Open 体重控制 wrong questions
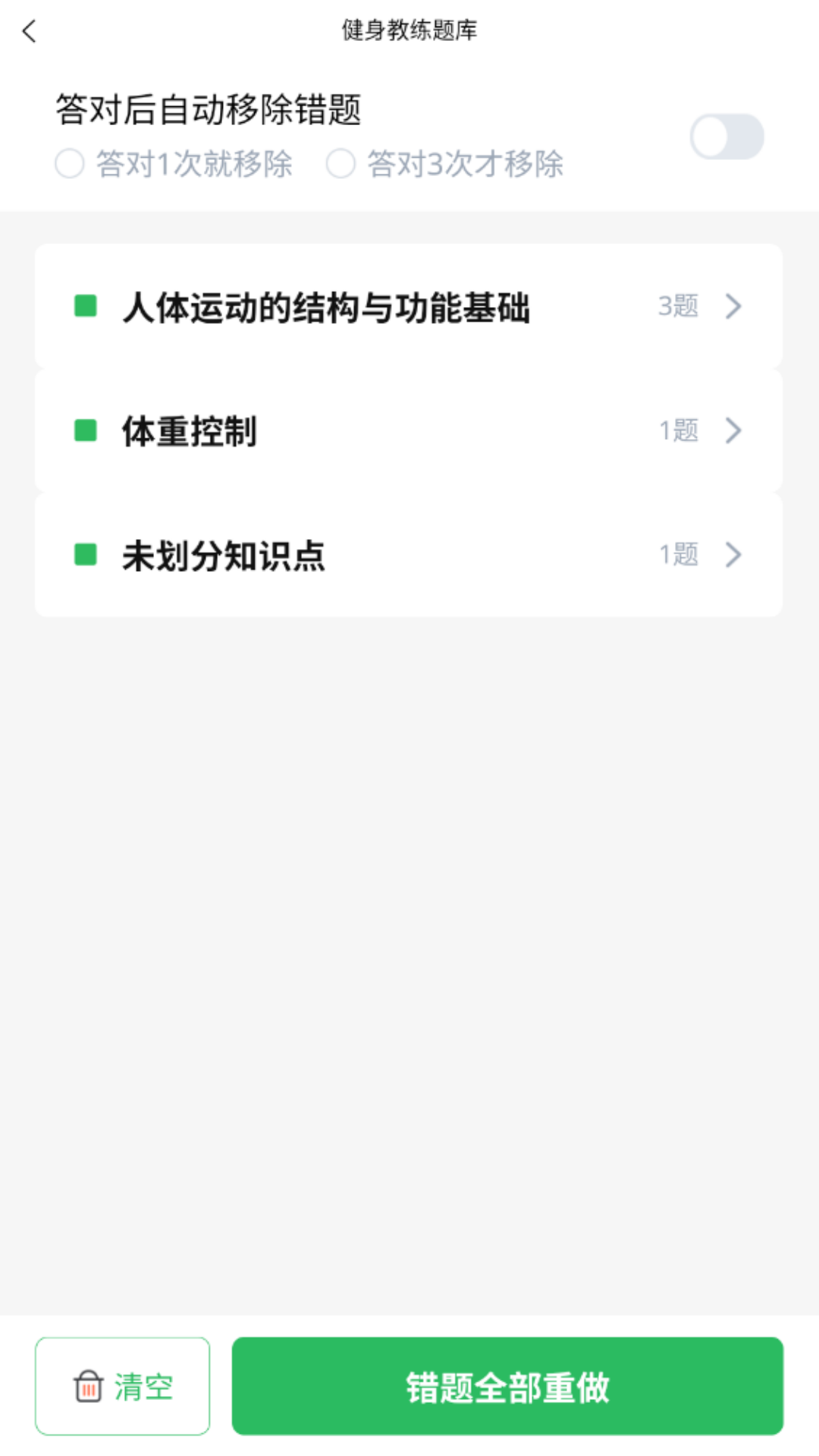 click(408, 431)
